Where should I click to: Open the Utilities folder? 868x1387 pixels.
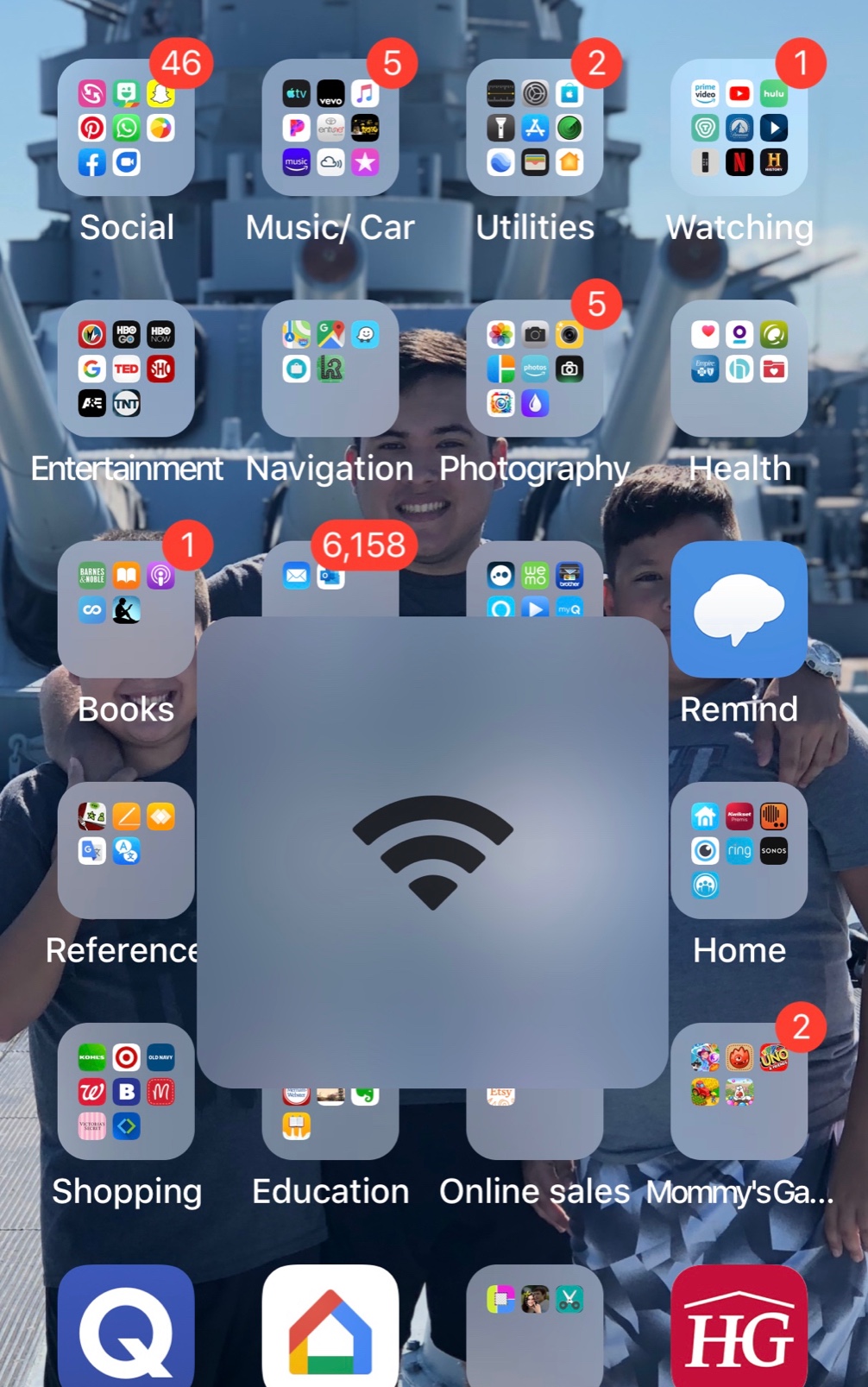coord(535,128)
